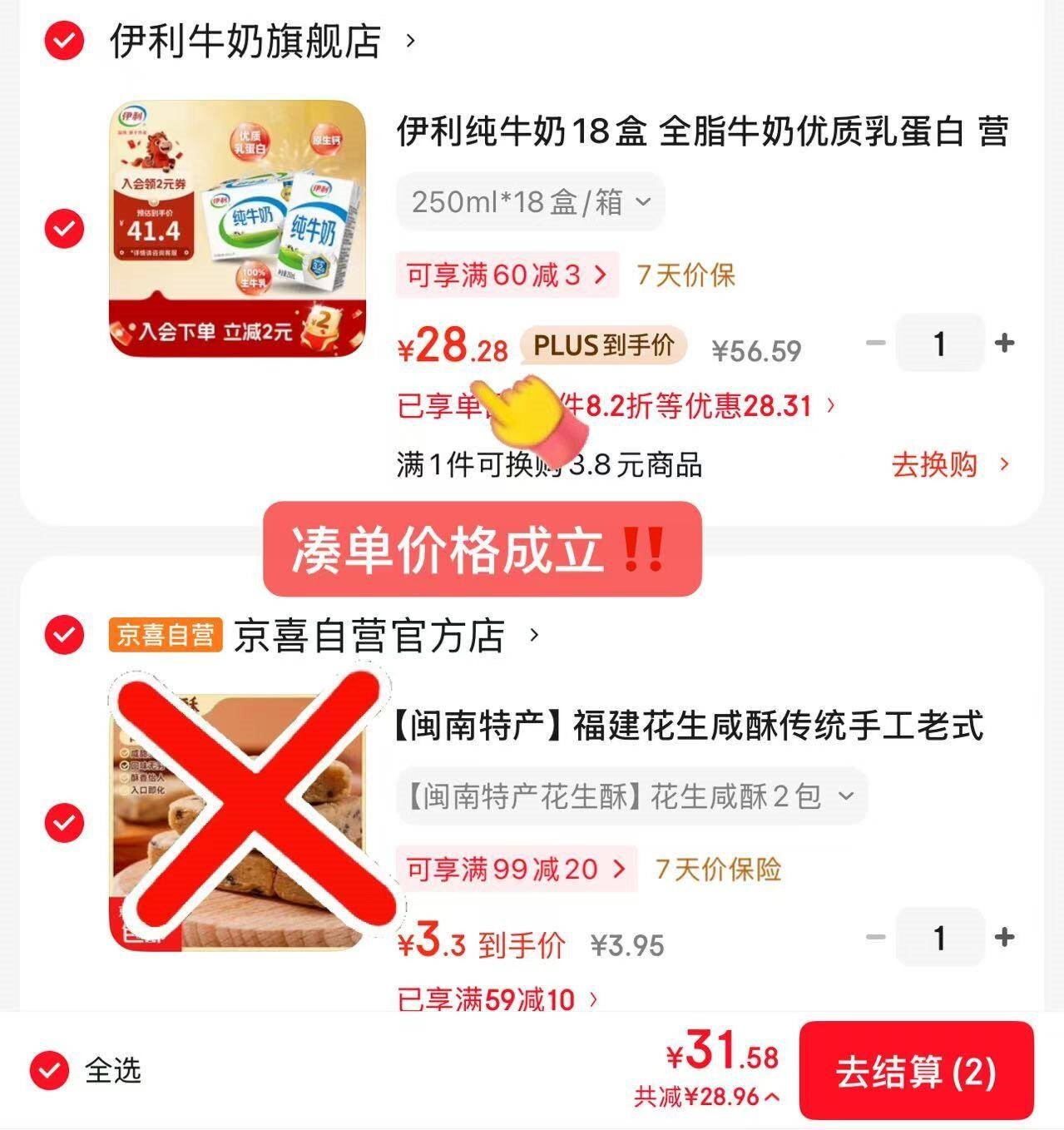Open the 已享满59减10 discount details
The height and width of the screenshot is (1130, 1064).
coord(497,999)
